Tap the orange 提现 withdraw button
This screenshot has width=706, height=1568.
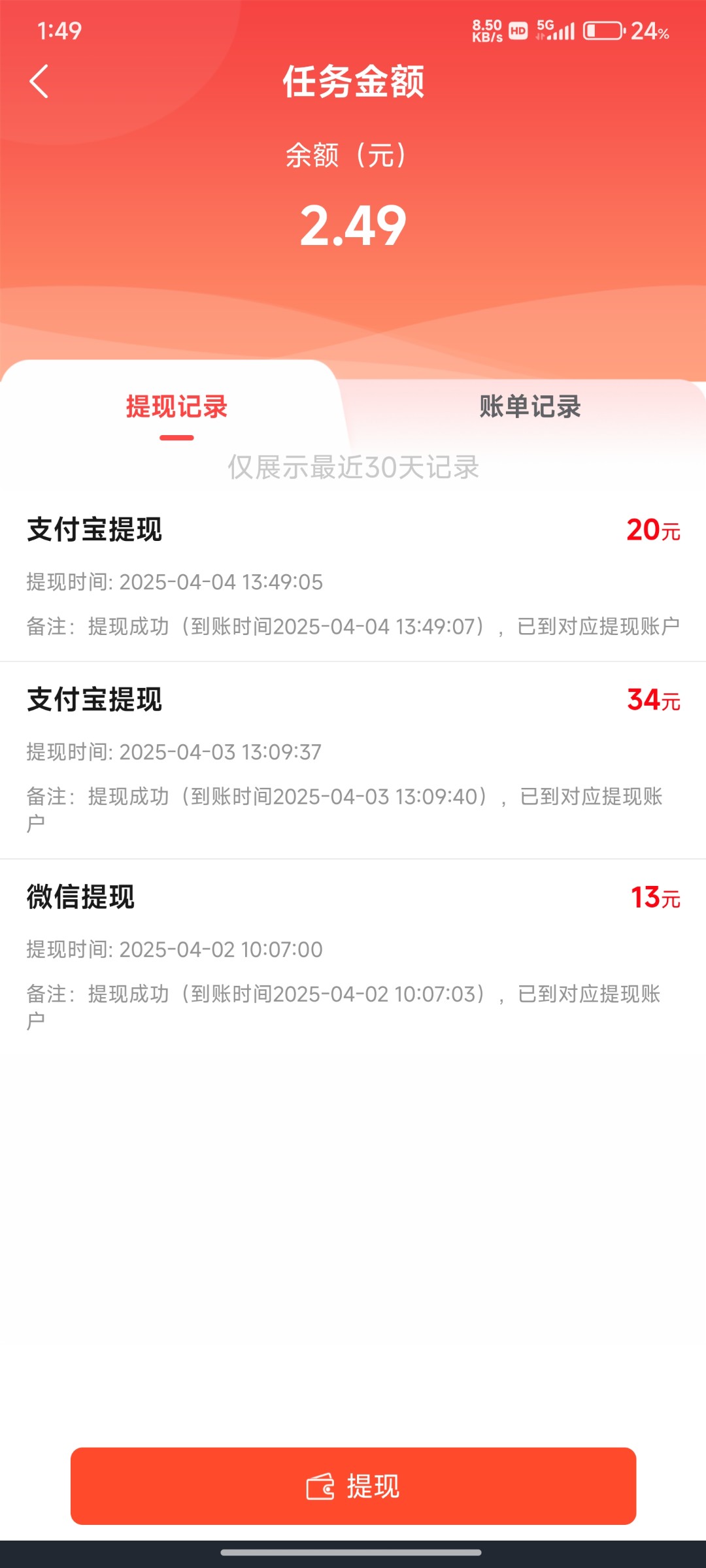353,1486
